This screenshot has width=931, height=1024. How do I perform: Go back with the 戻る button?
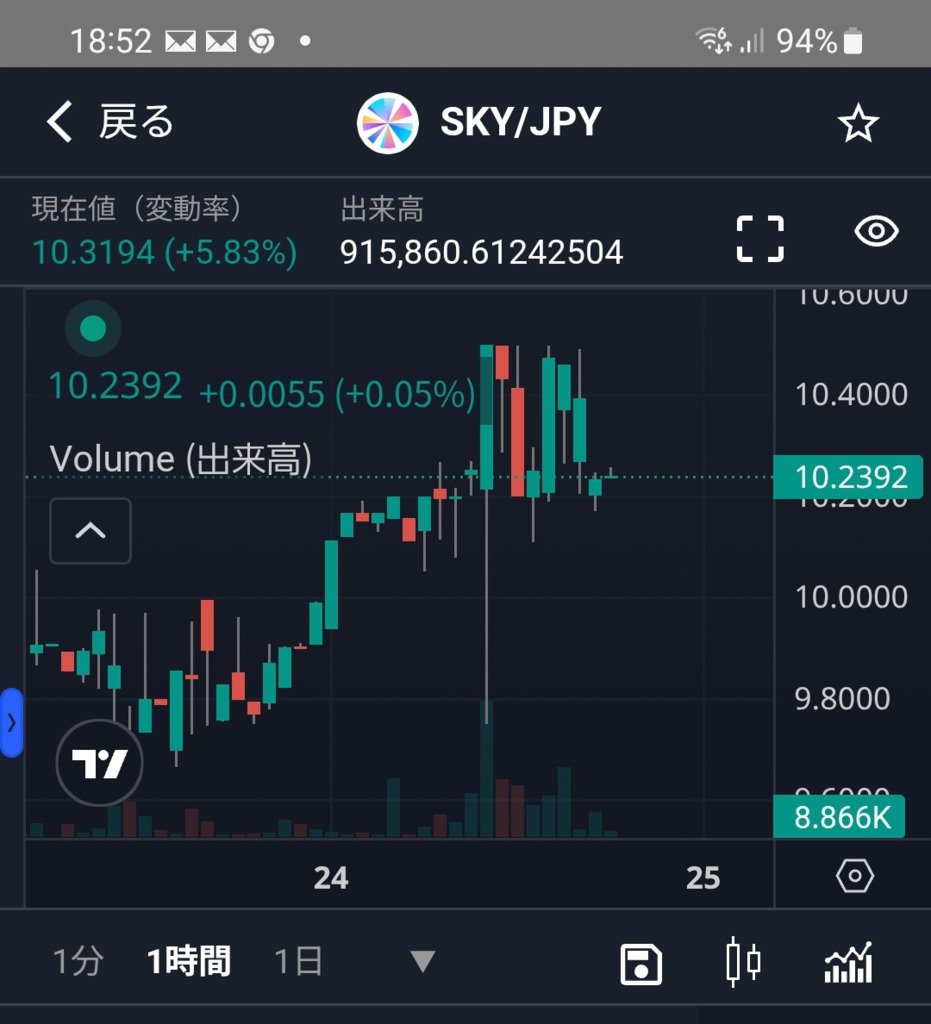click(x=110, y=122)
